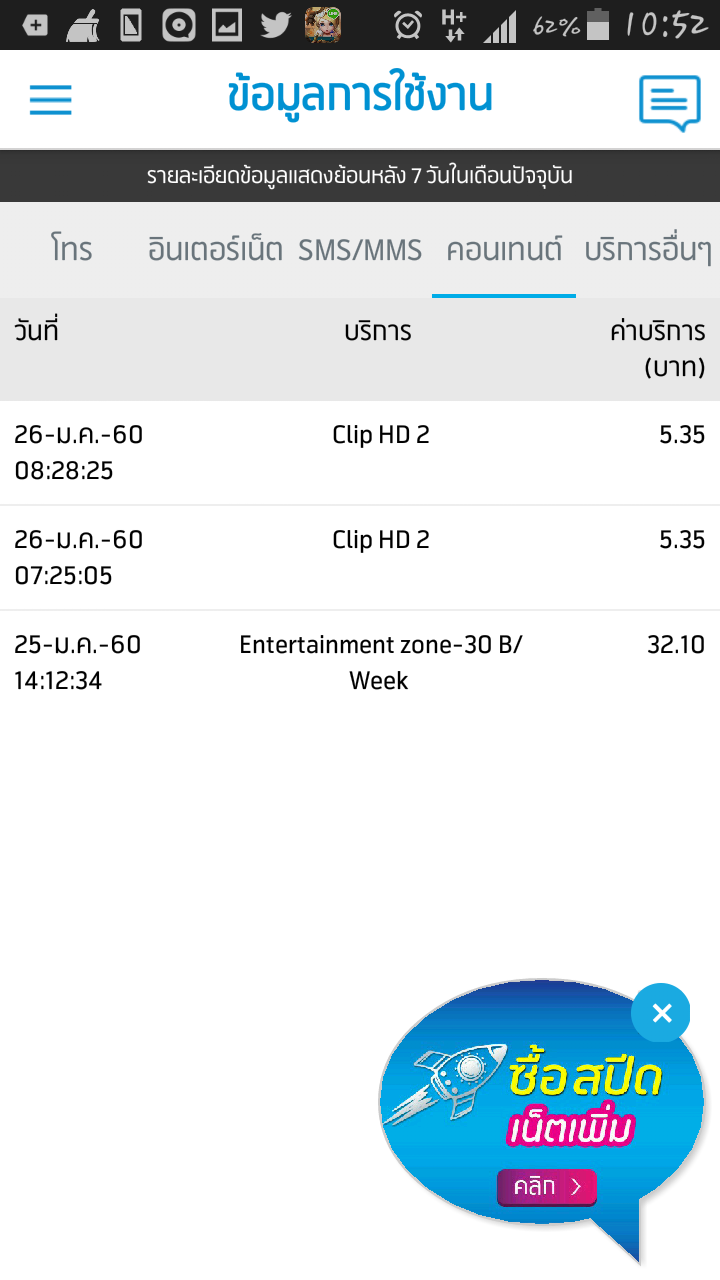The image size is (720, 1280).
Task: Tap คลิก on the ซื้อสปีดเน็ตเพิ่ม banner
Action: click(x=547, y=1187)
